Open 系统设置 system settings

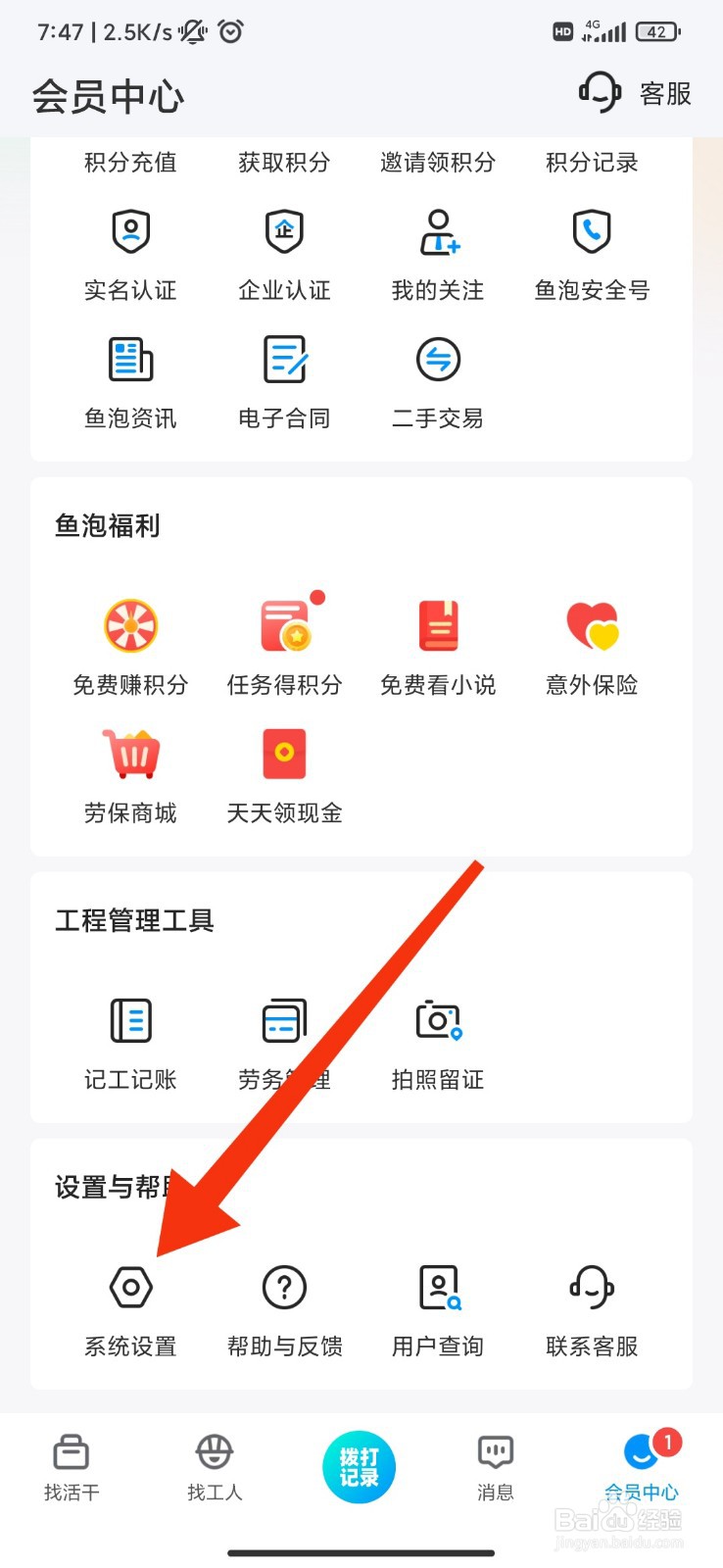point(130,1288)
